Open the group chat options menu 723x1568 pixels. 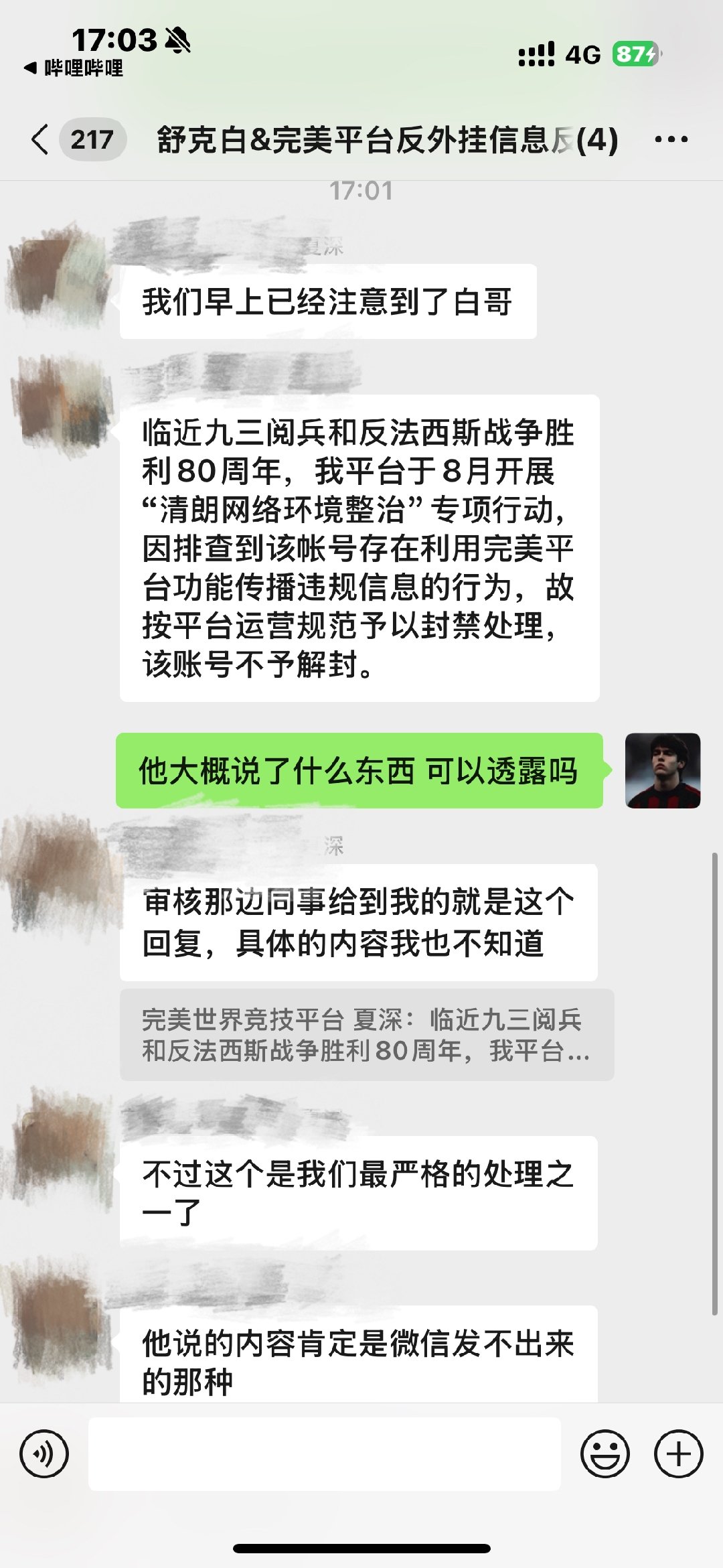click(x=671, y=139)
